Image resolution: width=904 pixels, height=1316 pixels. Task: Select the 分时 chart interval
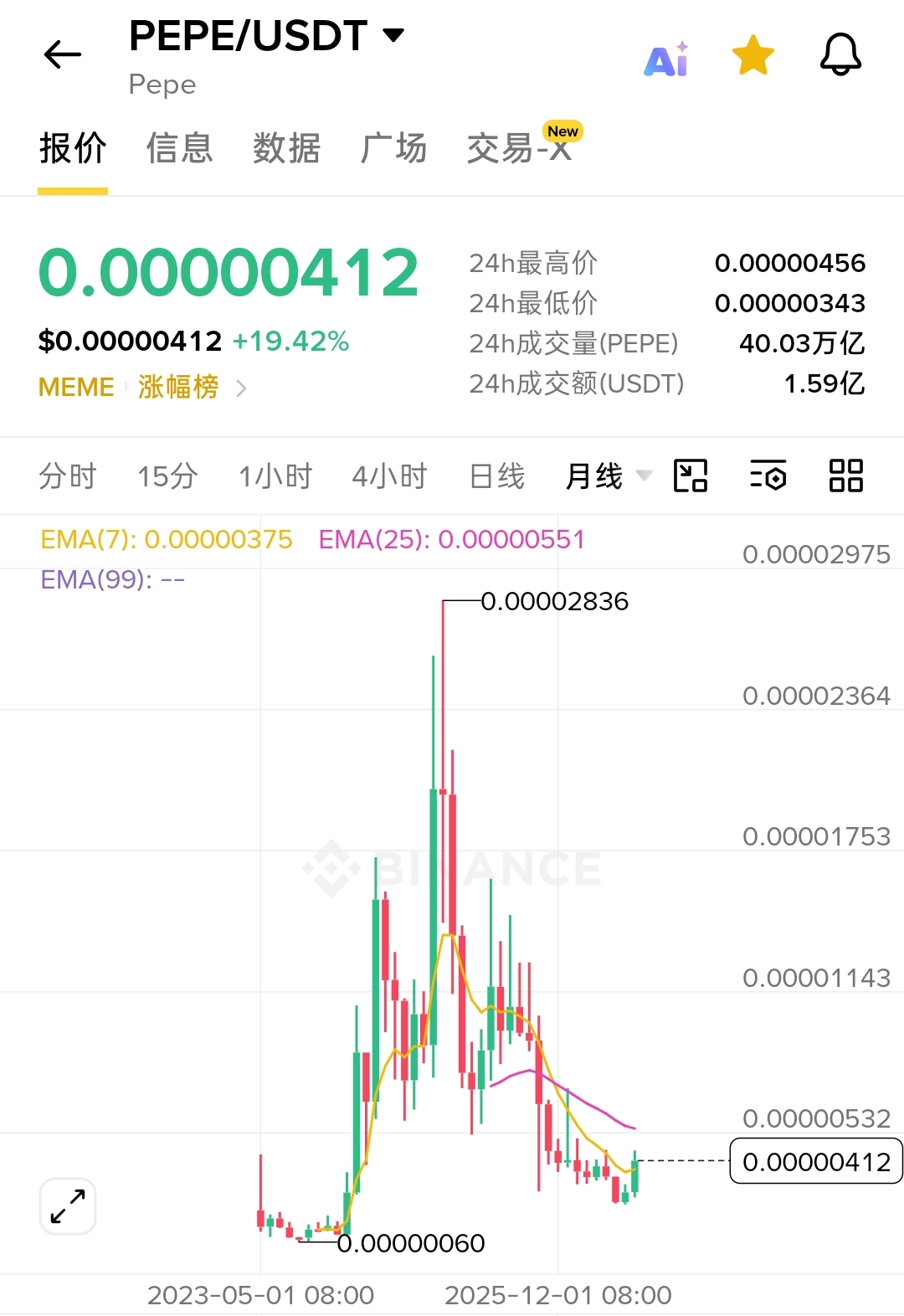pos(68,476)
